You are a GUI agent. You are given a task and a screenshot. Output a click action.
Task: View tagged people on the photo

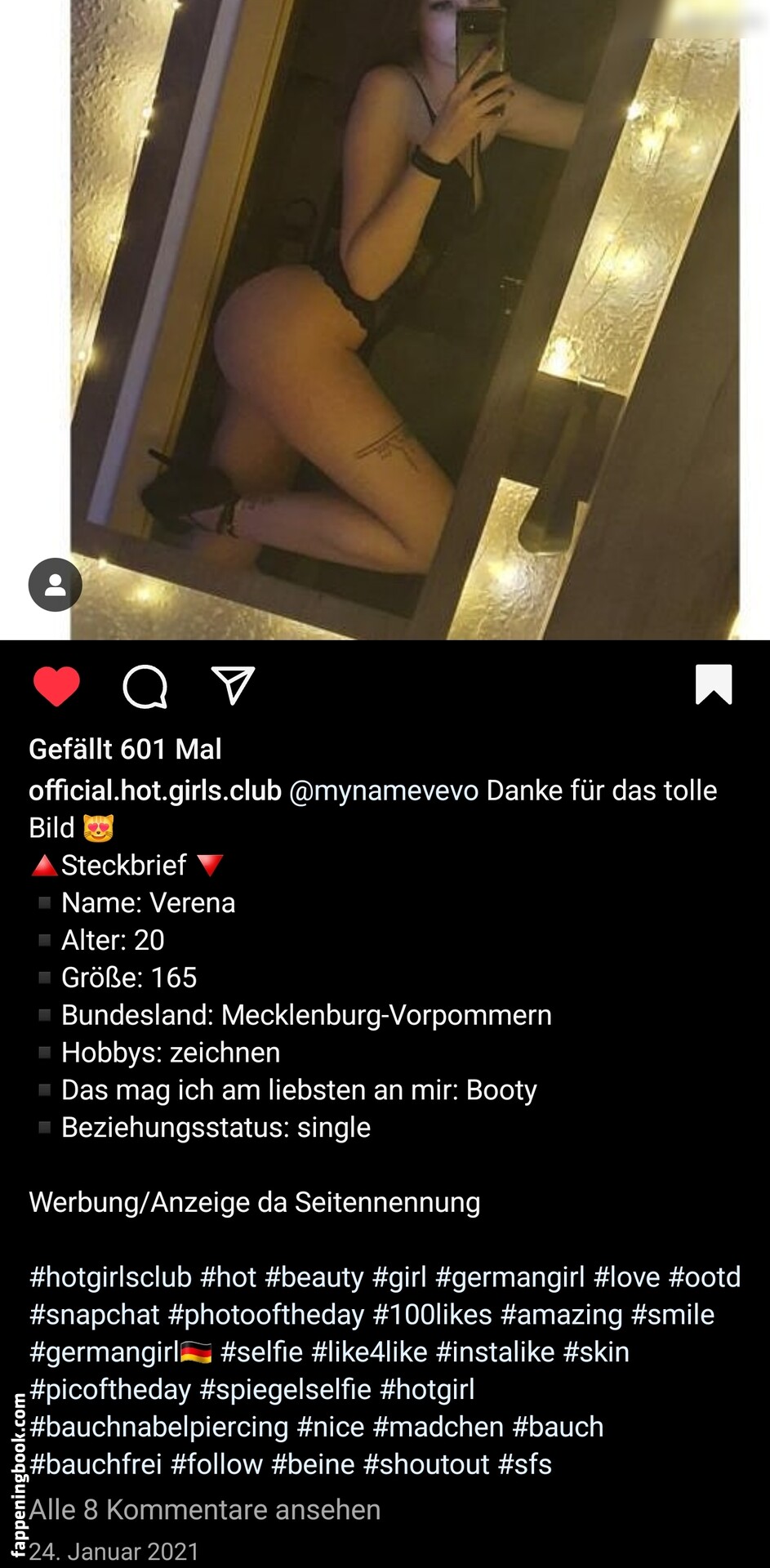point(56,585)
